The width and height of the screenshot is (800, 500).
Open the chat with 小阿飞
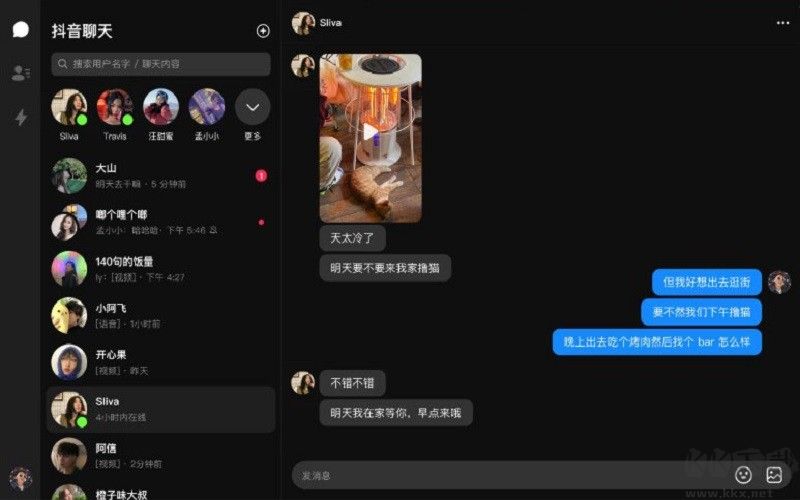[160, 316]
